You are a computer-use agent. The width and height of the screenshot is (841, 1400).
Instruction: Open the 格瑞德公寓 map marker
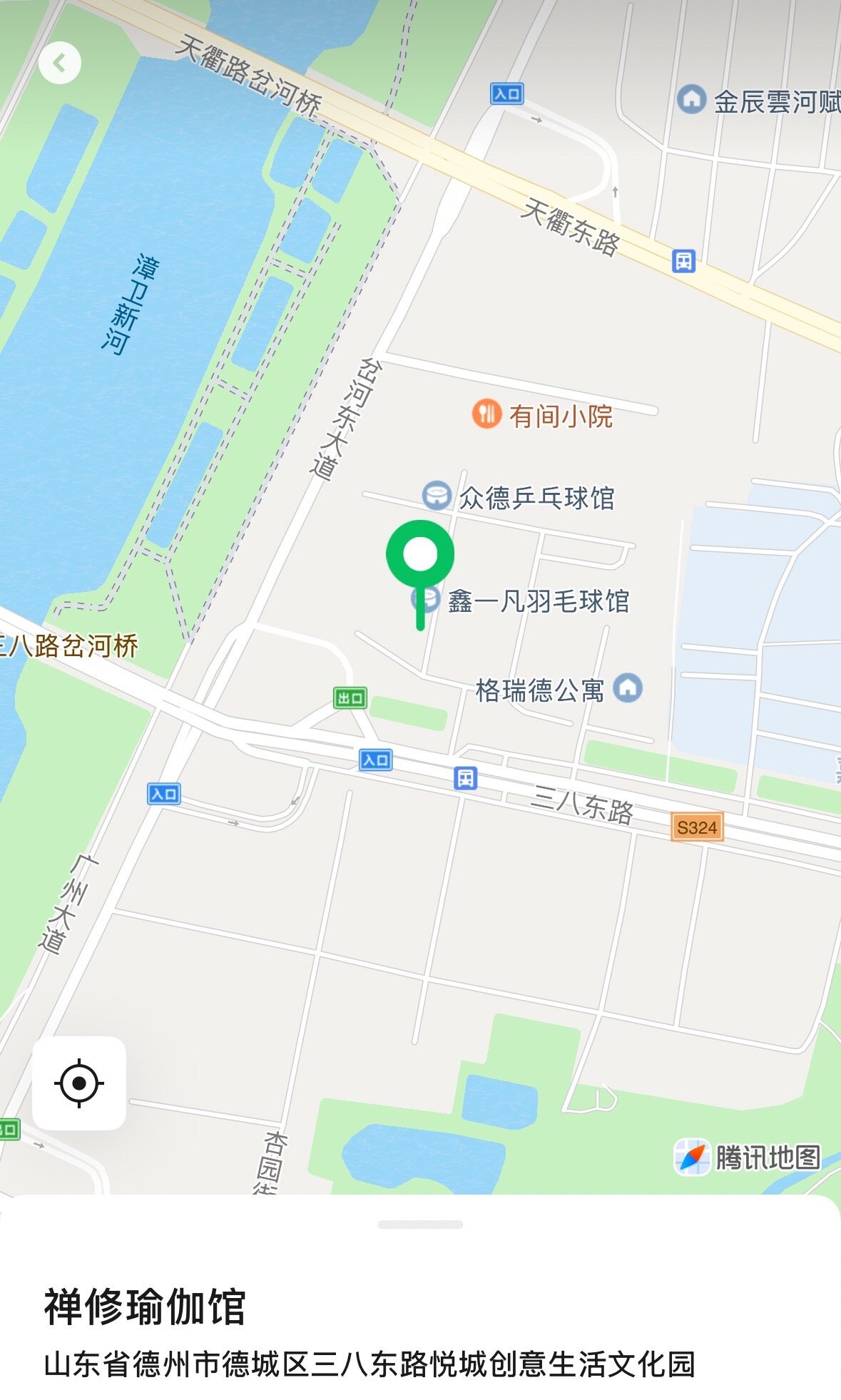click(628, 688)
